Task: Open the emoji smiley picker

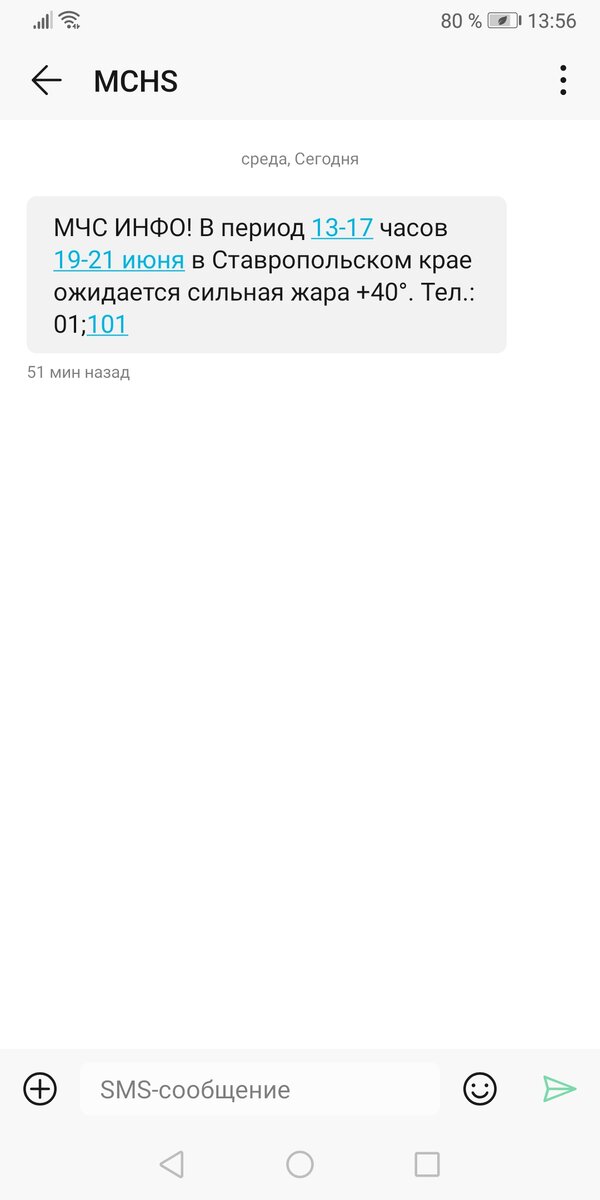Action: [480, 1088]
